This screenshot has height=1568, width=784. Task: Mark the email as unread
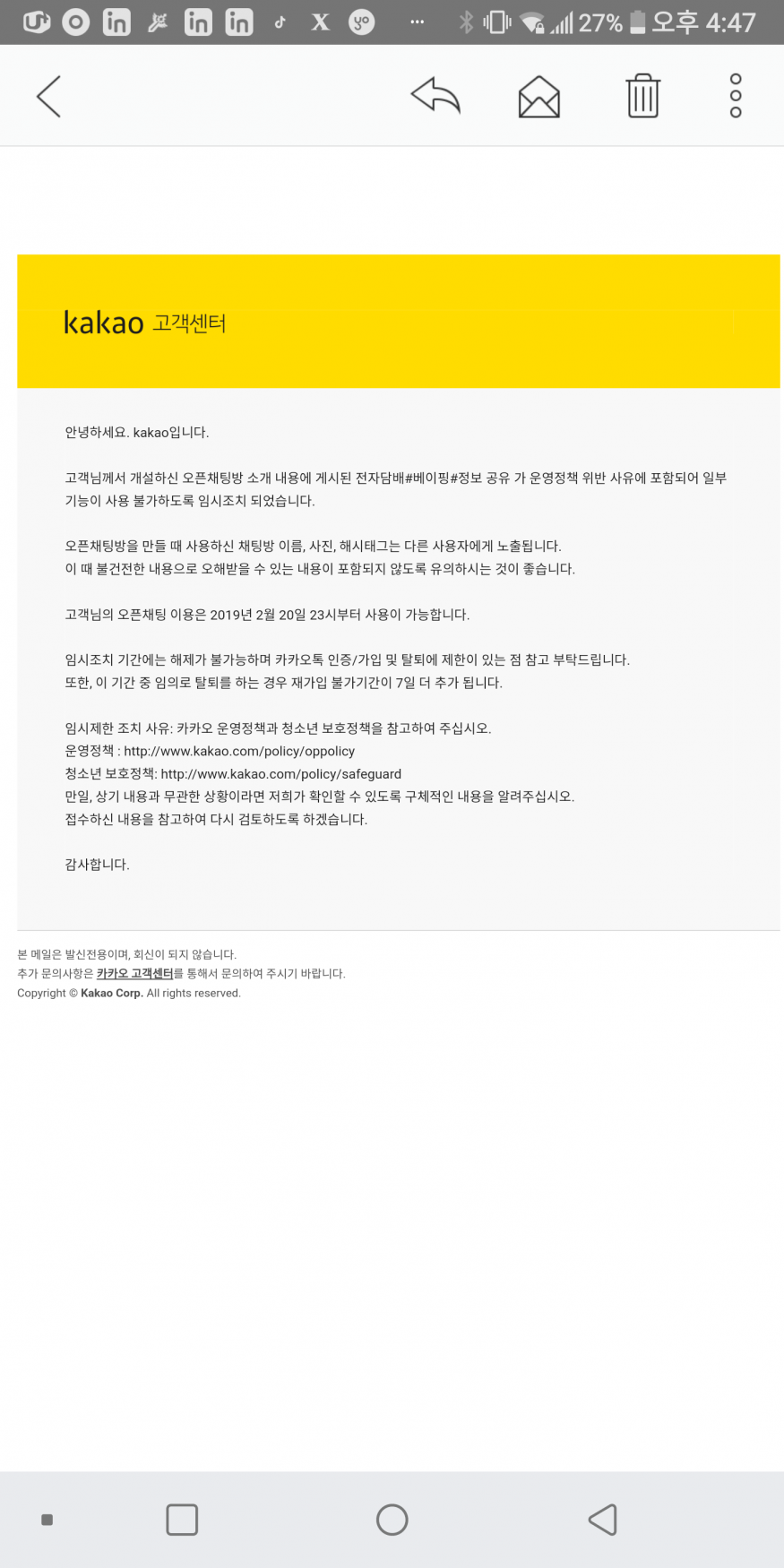pos(539,97)
